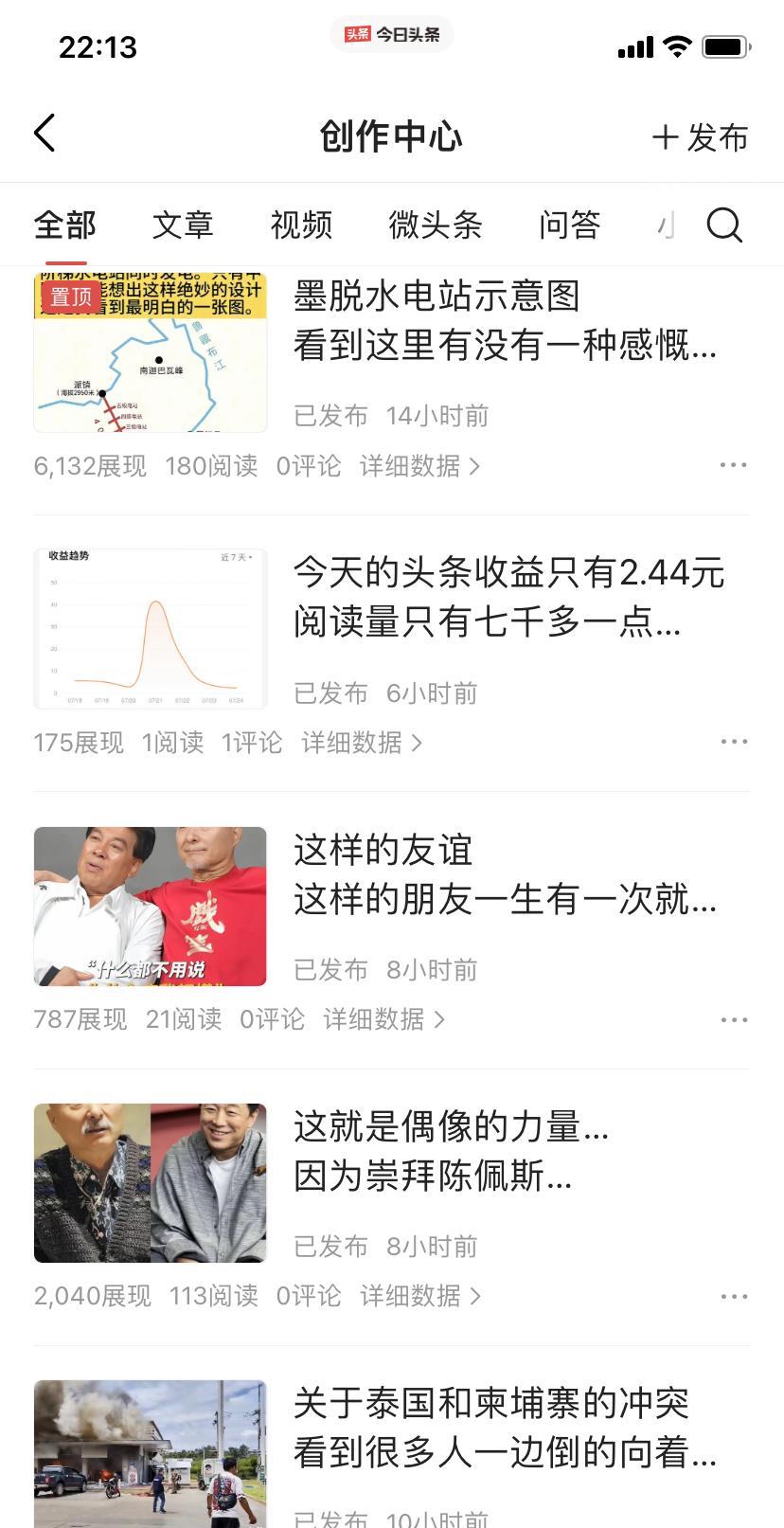The width and height of the screenshot is (784, 1528).
Task: Tap the 发布 button to publish
Action: 701,137
